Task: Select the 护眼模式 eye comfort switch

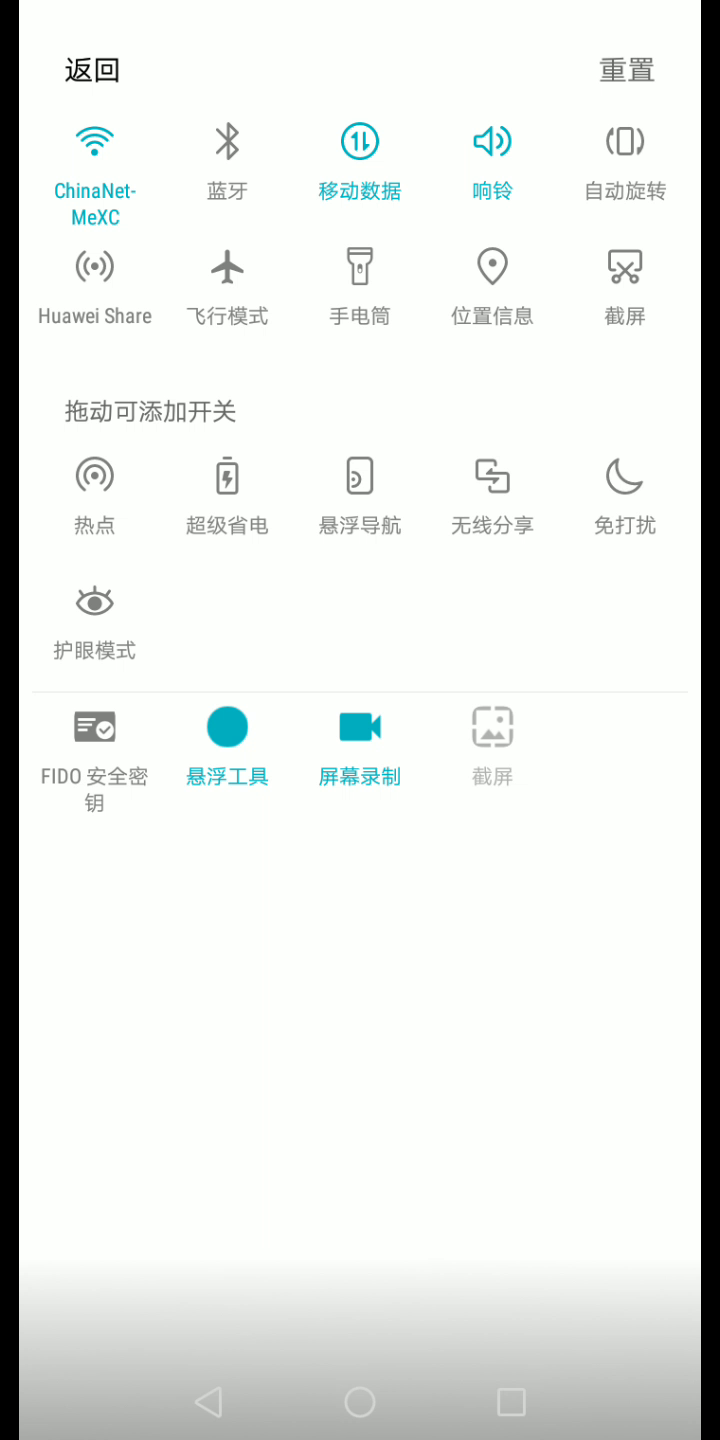Action: 95,602
